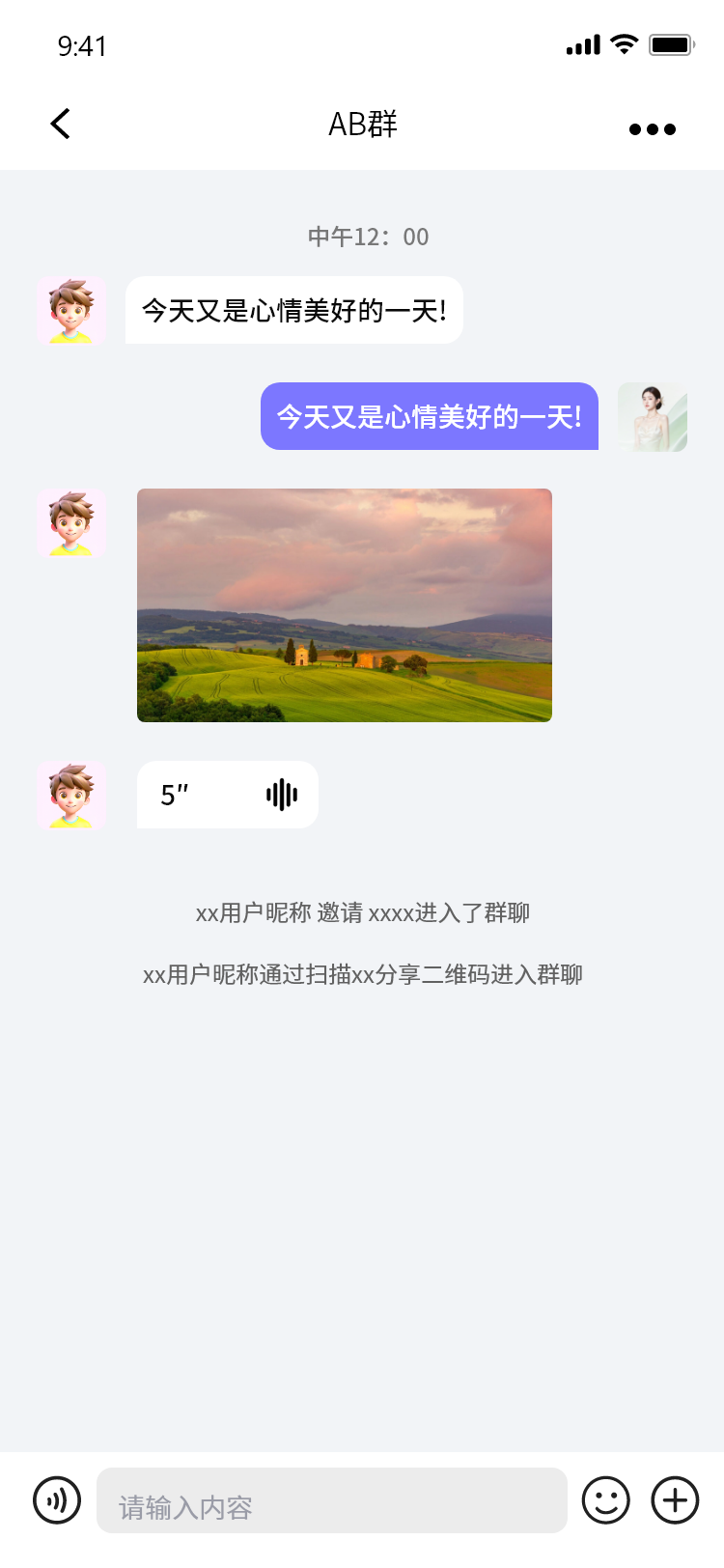View the green landscape photo in the chat
Screen dimensions: 724x1568
coord(345,603)
